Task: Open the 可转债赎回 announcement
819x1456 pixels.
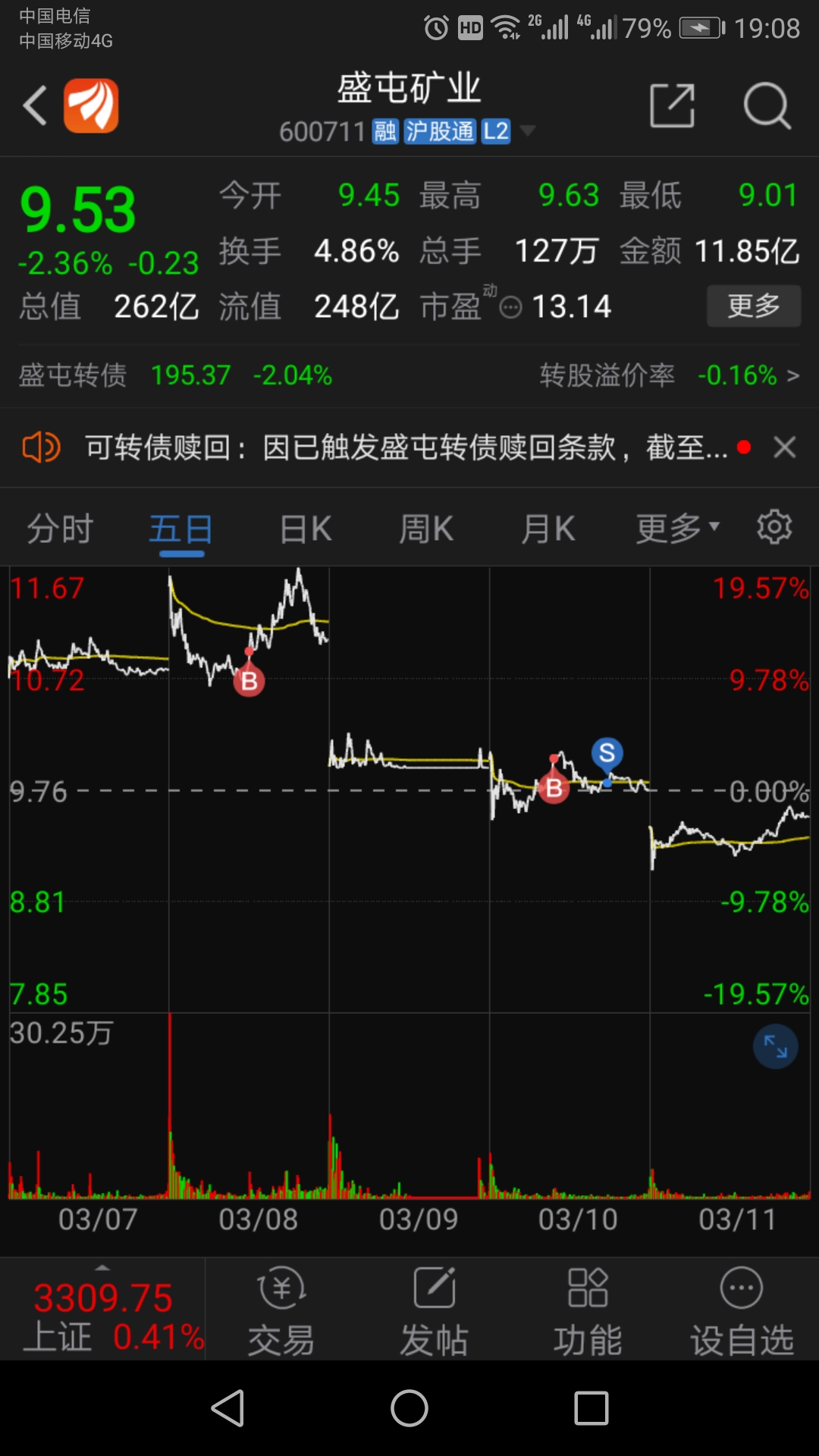Action: [406, 447]
